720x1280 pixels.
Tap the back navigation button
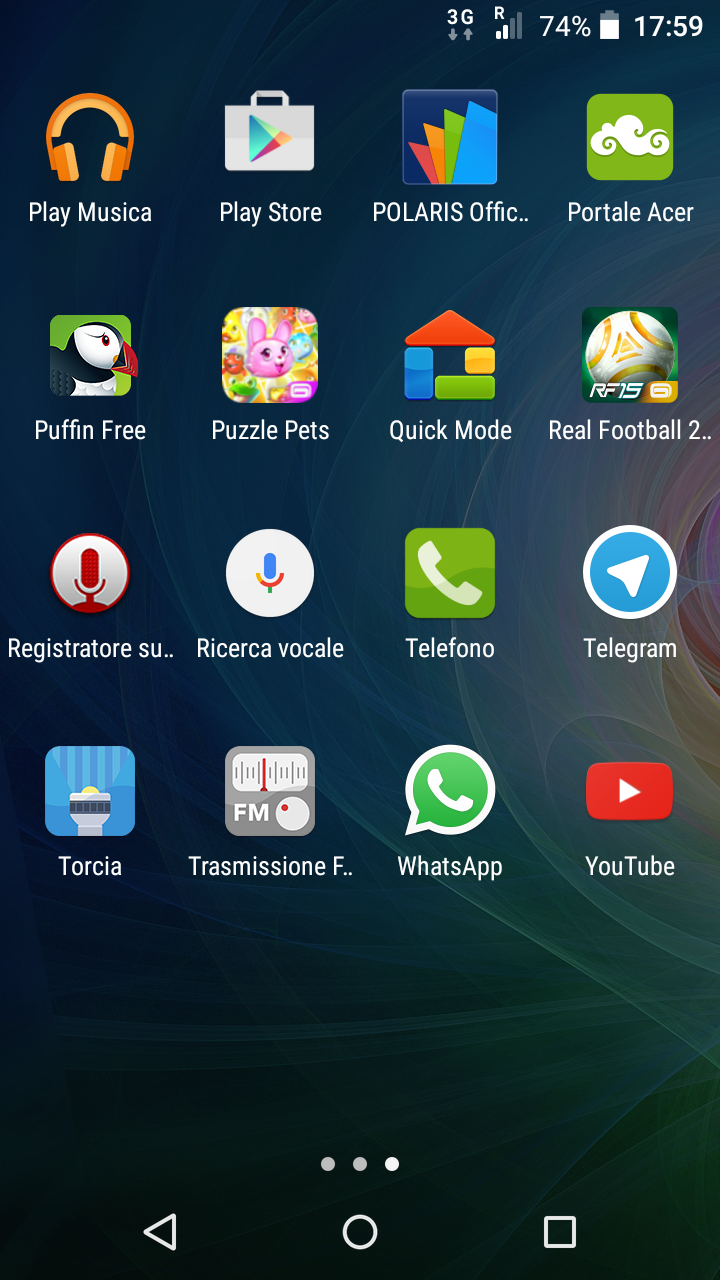pos(161,1232)
